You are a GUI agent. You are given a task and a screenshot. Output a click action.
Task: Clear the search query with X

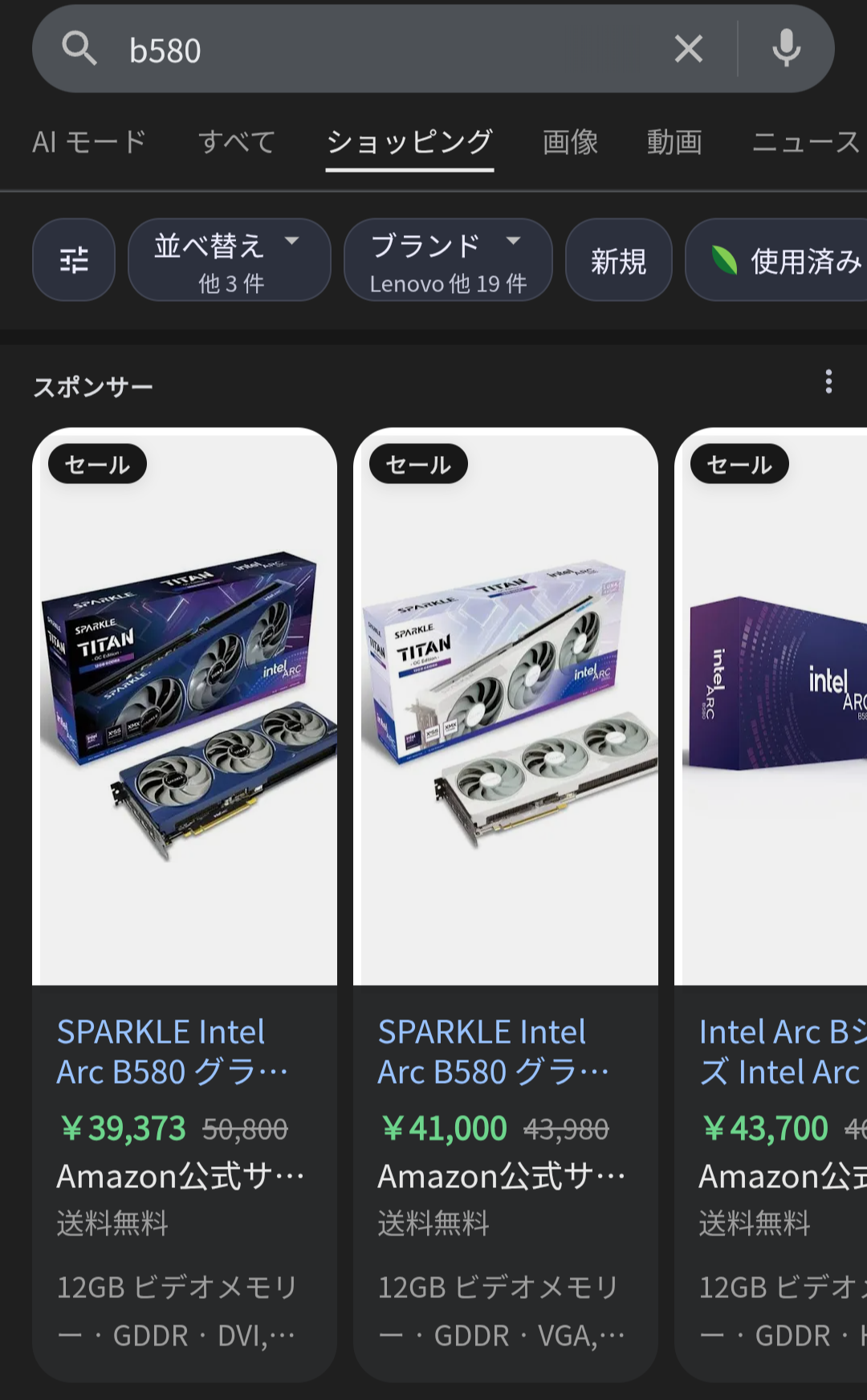coord(689,50)
